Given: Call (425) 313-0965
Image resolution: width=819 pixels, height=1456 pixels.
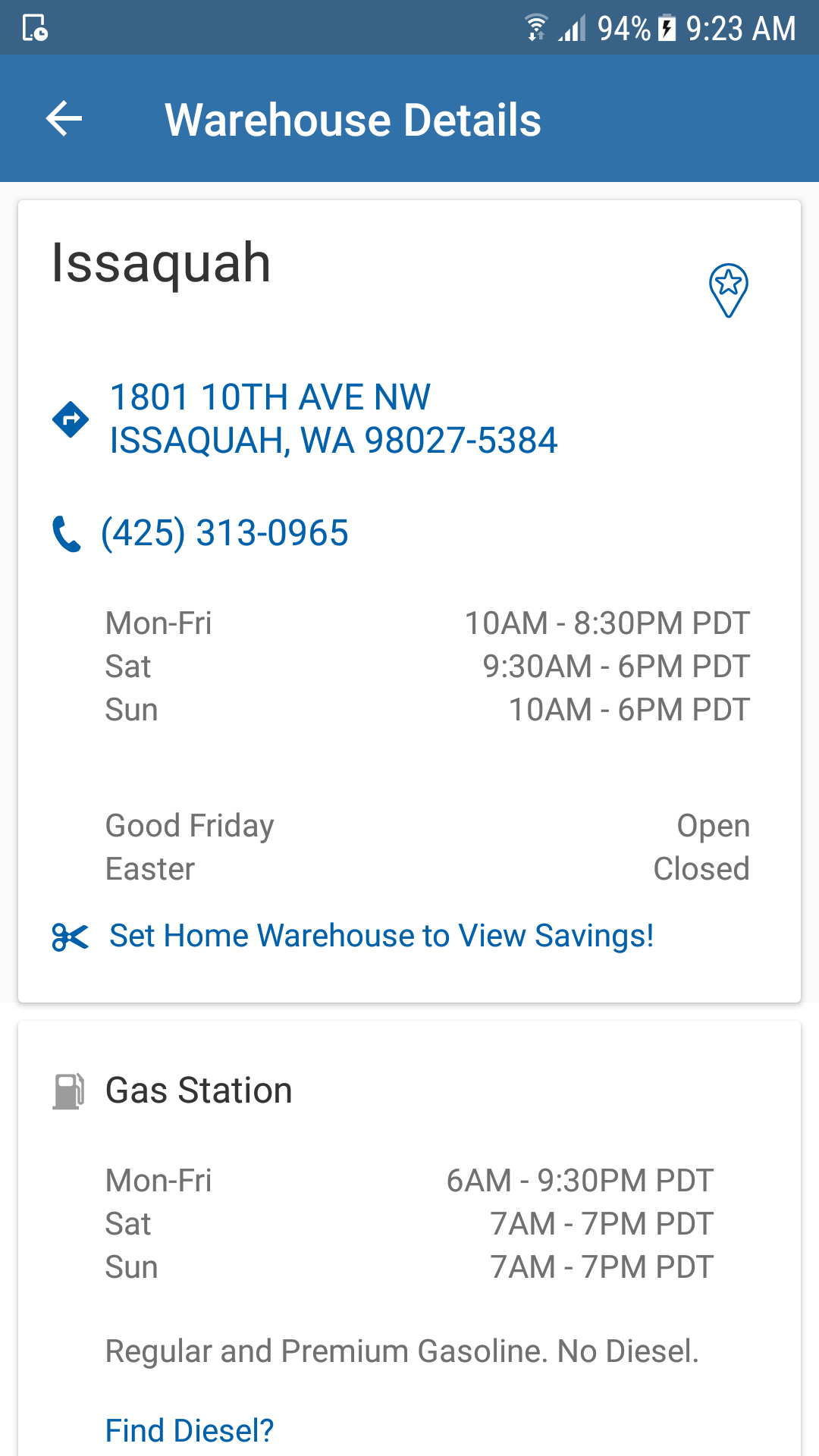Looking at the screenshot, I should pos(224,532).
